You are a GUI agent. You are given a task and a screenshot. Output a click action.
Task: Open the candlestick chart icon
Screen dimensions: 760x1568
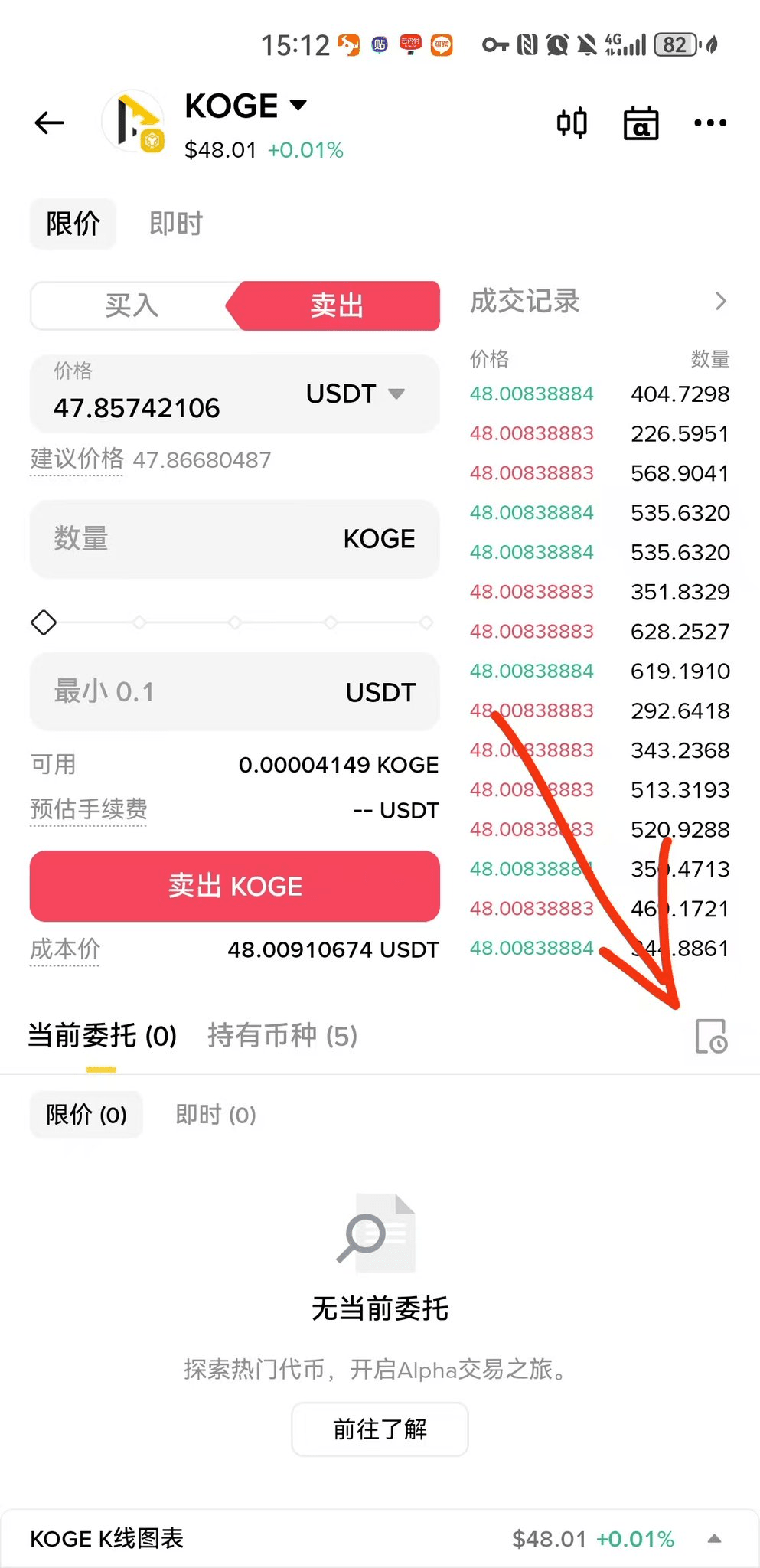coord(572,122)
